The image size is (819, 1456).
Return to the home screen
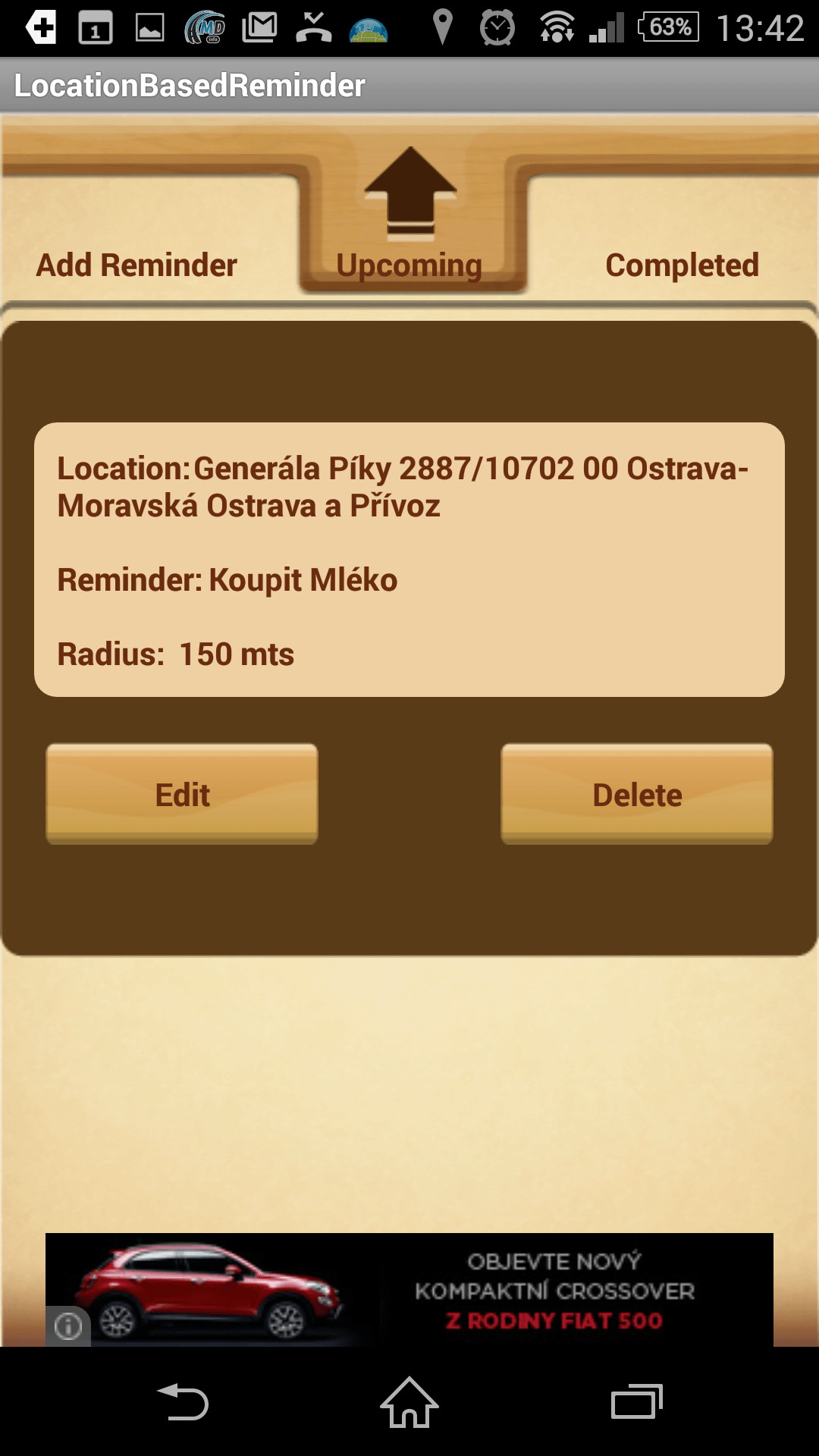coord(409,1402)
